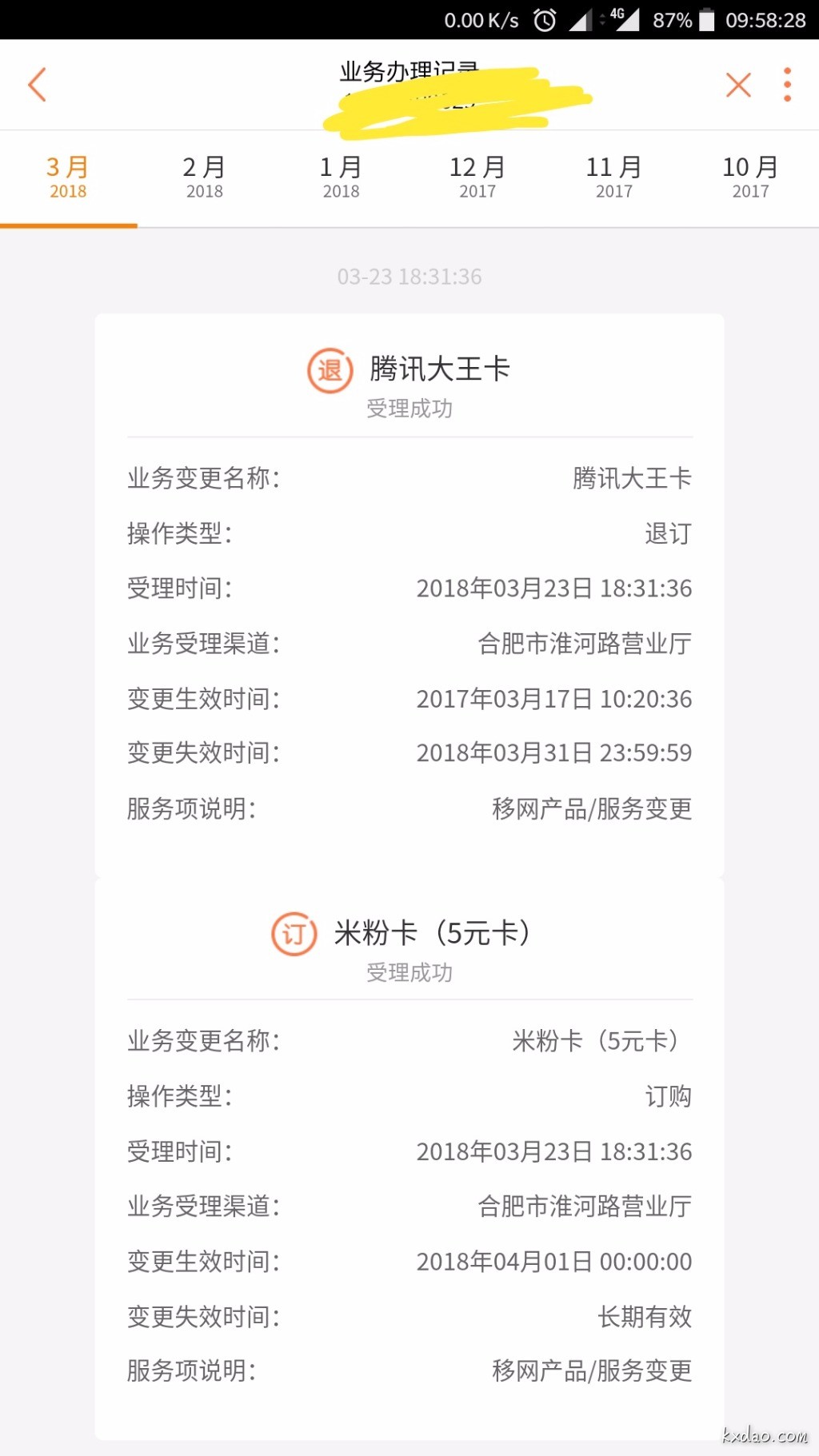Viewport: 819px width, 1456px height.
Task: Open the 10月 2017 tab
Action: (750, 178)
